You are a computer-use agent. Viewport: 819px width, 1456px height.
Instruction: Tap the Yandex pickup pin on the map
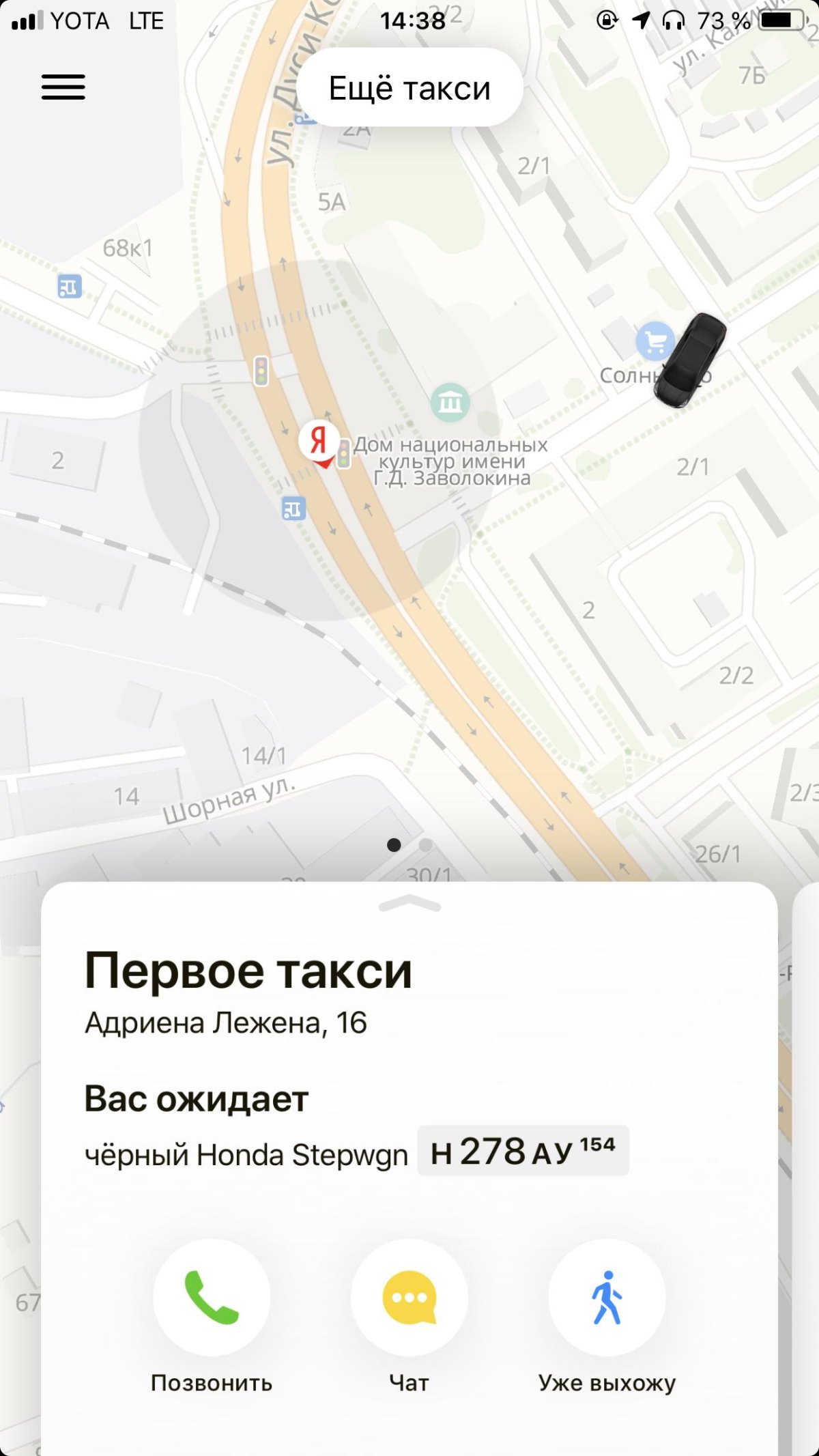[x=319, y=443]
